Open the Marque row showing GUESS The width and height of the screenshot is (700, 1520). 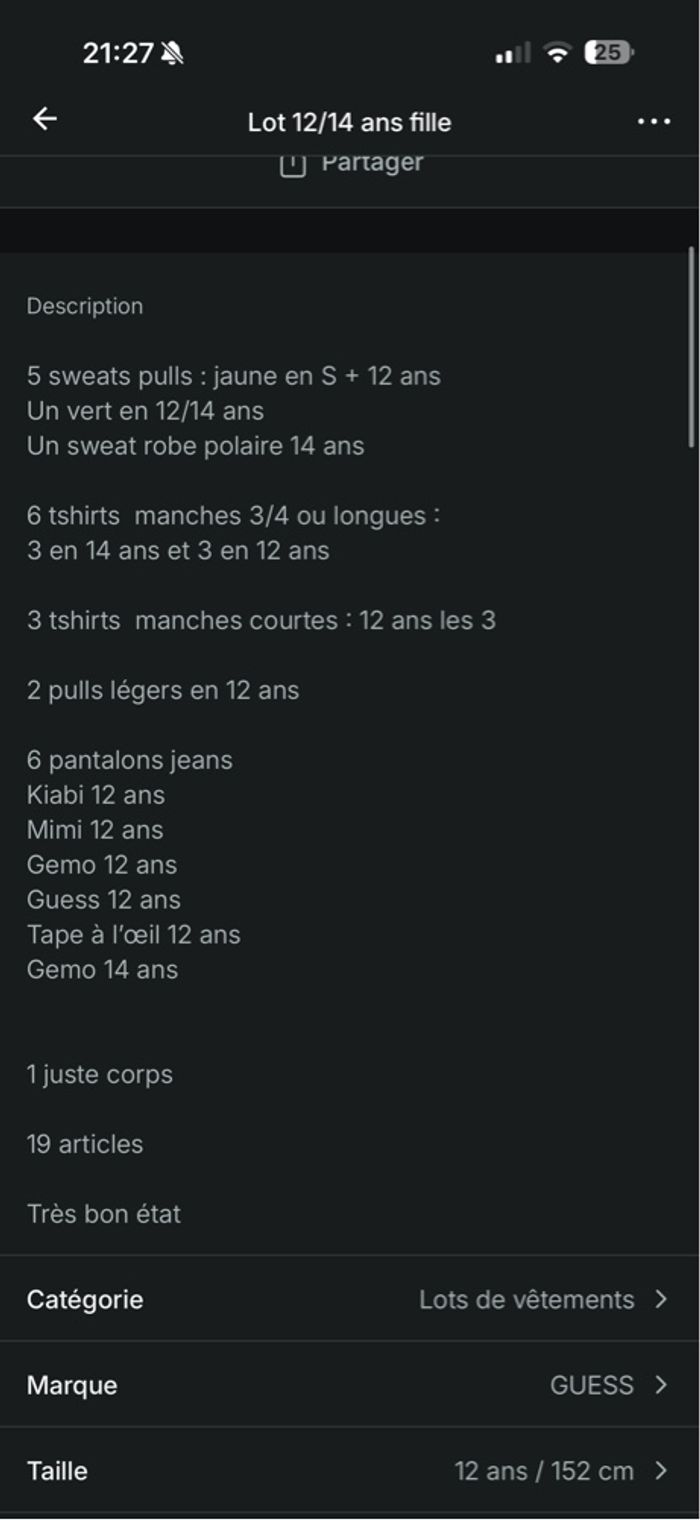coord(349,1385)
